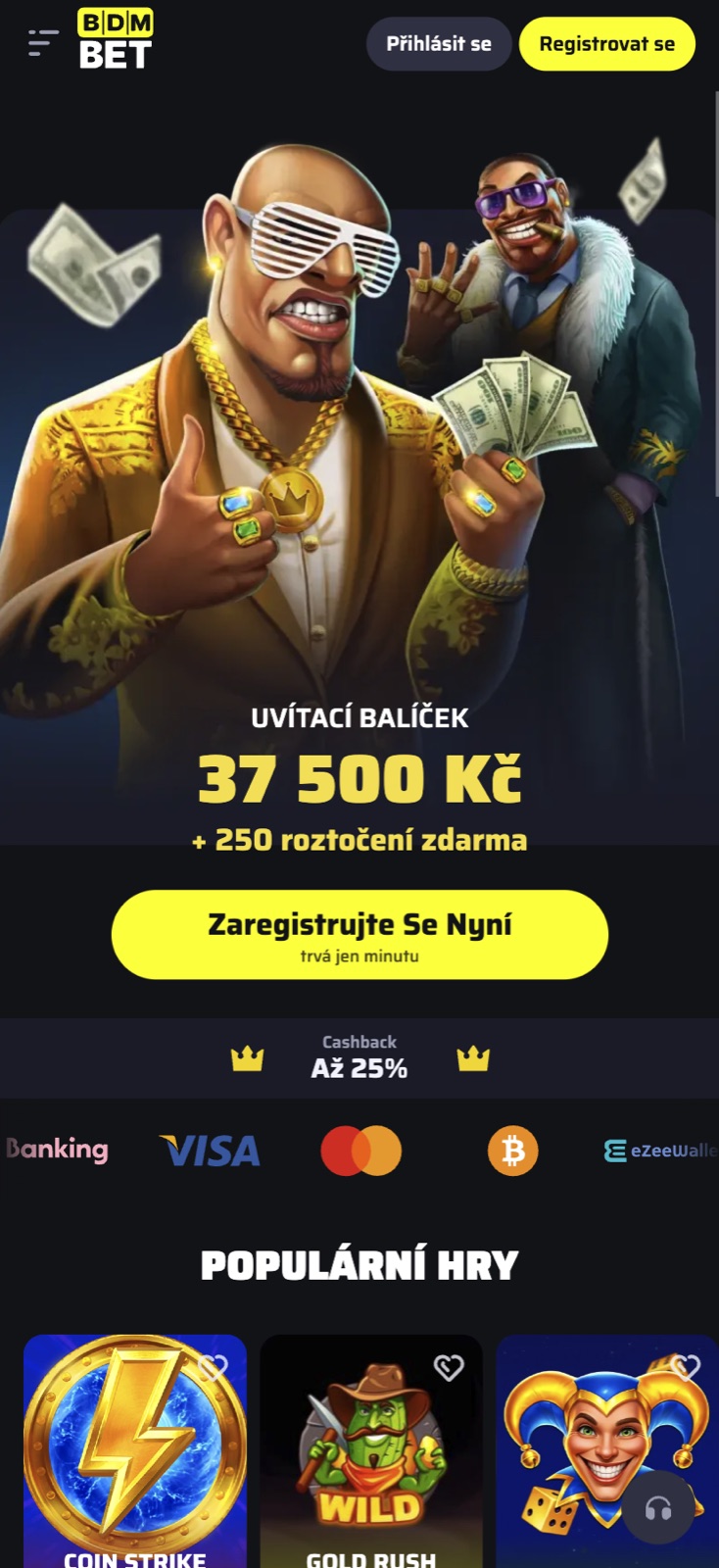Tap Zaregistrujte Se Nyní button
The image size is (719, 1568).
(x=359, y=935)
